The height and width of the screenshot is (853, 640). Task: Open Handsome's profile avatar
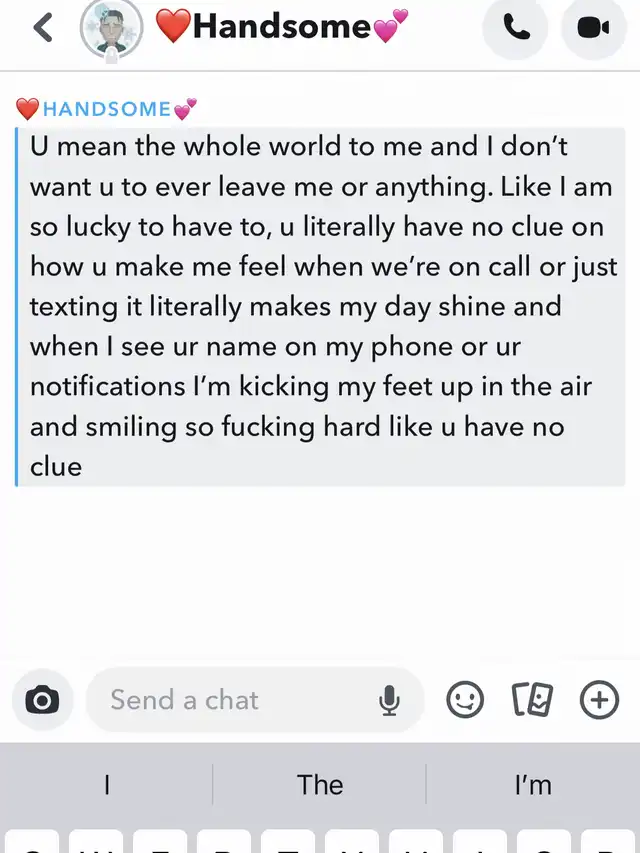click(111, 28)
